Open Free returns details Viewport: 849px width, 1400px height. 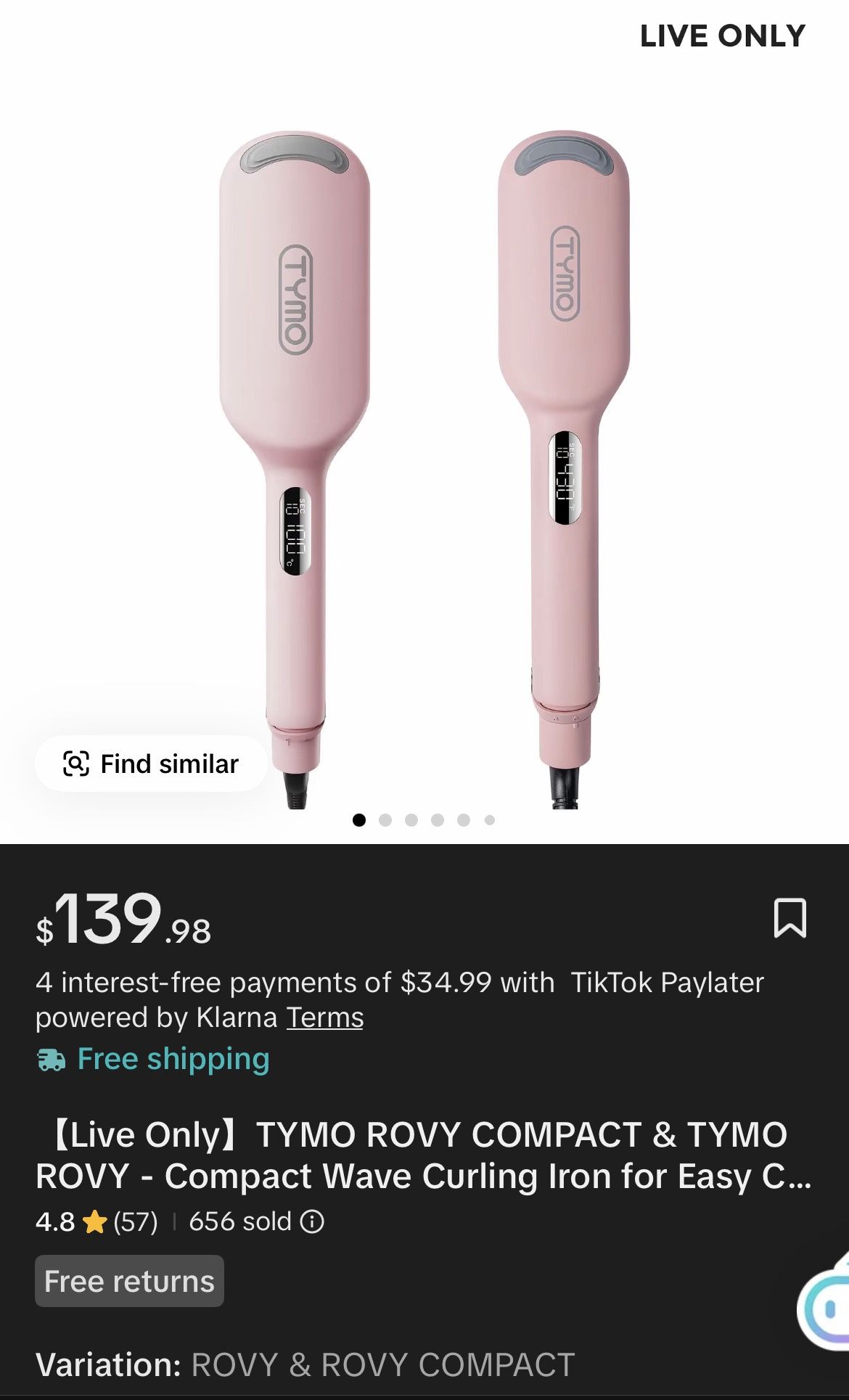click(129, 1281)
